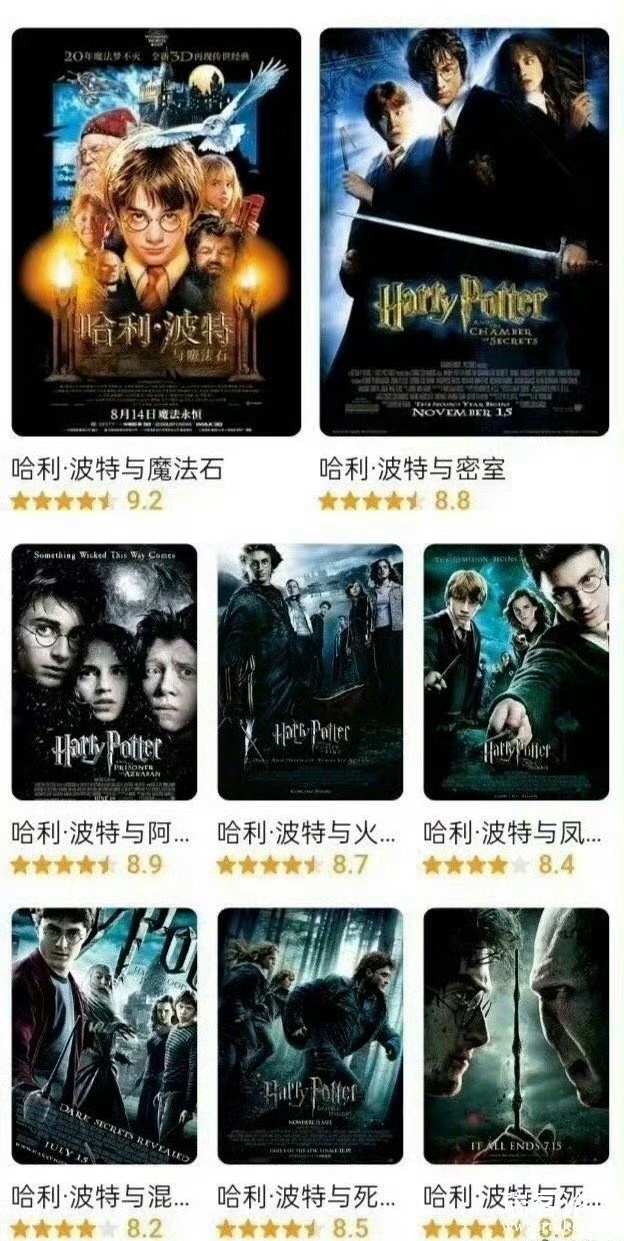Open 哈利·波特与魔法石 movie card
The height and width of the screenshot is (1241, 624).
(156, 232)
